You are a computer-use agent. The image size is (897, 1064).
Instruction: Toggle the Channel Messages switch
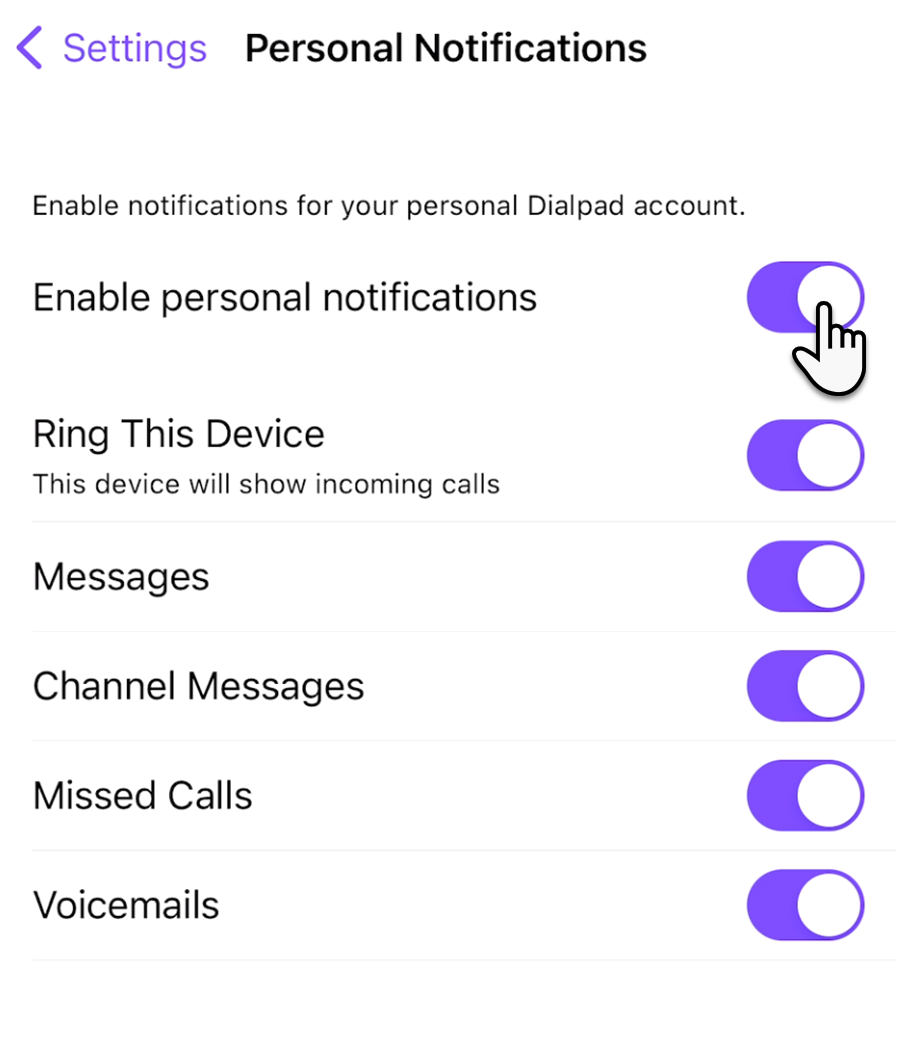point(805,686)
